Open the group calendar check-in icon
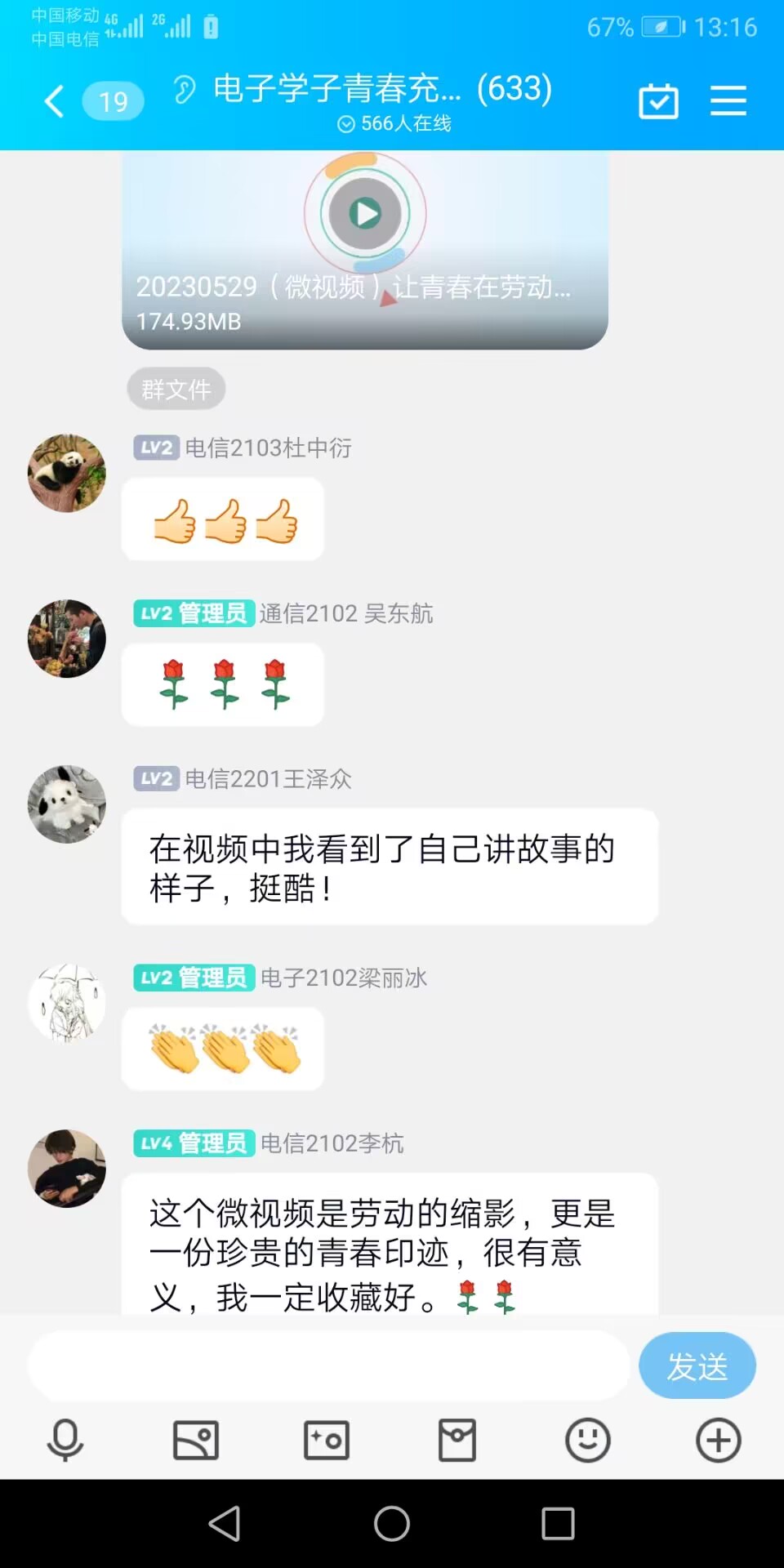784x1568 pixels. click(x=658, y=101)
